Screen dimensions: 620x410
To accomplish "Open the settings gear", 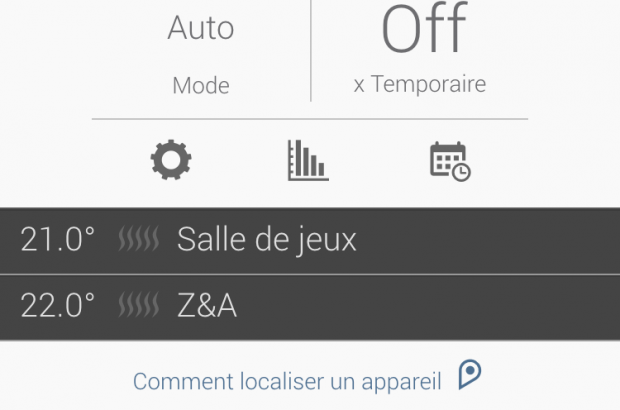I will click(171, 160).
